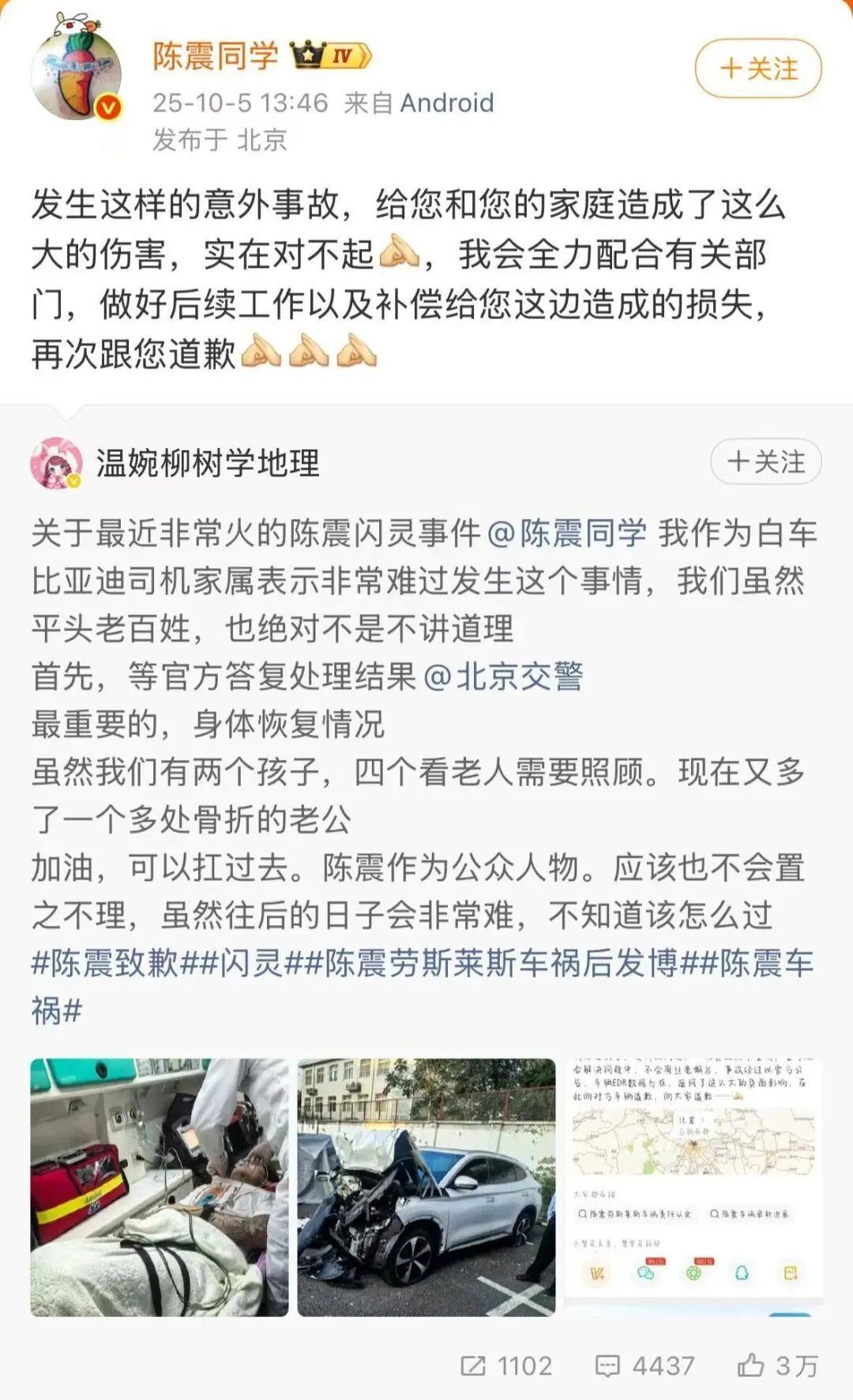Image resolution: width=853 pixels, height=1400 pixels.
Task: Open the @陈震同学 mention link
Action: pyautogui.click(x=567, y=533)
